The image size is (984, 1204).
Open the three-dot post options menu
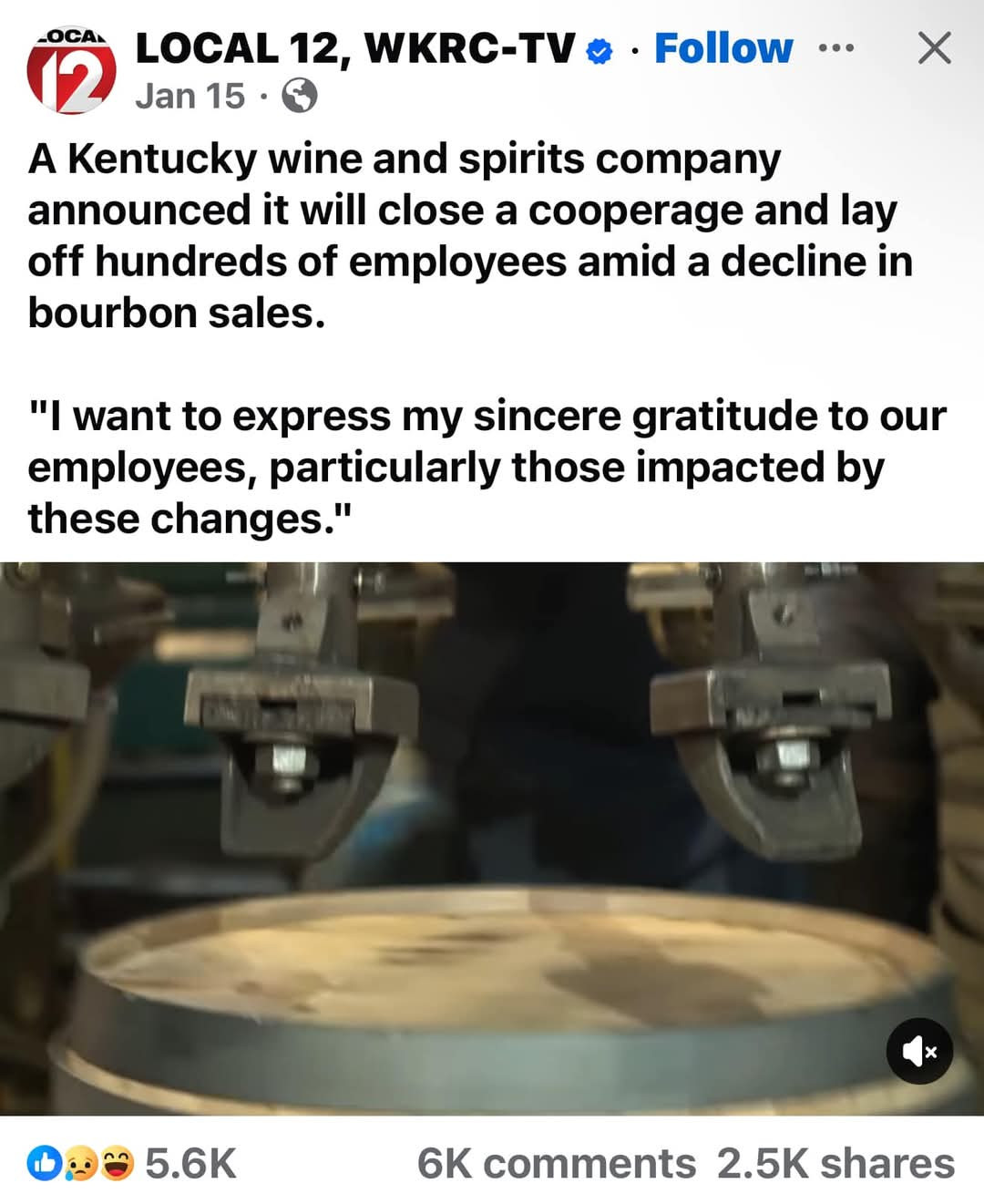(x=835, y=48)
